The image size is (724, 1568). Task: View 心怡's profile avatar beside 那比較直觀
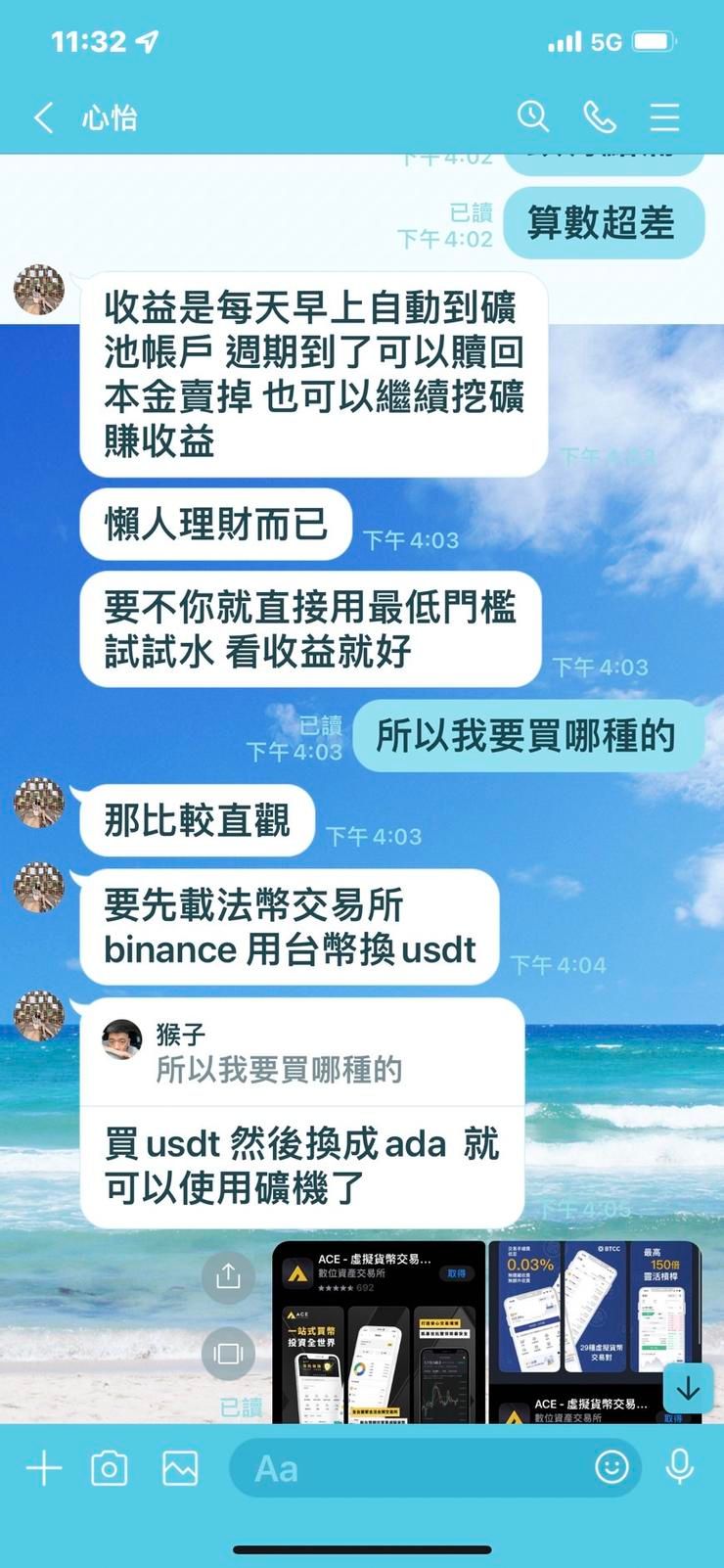click(39, 804)
